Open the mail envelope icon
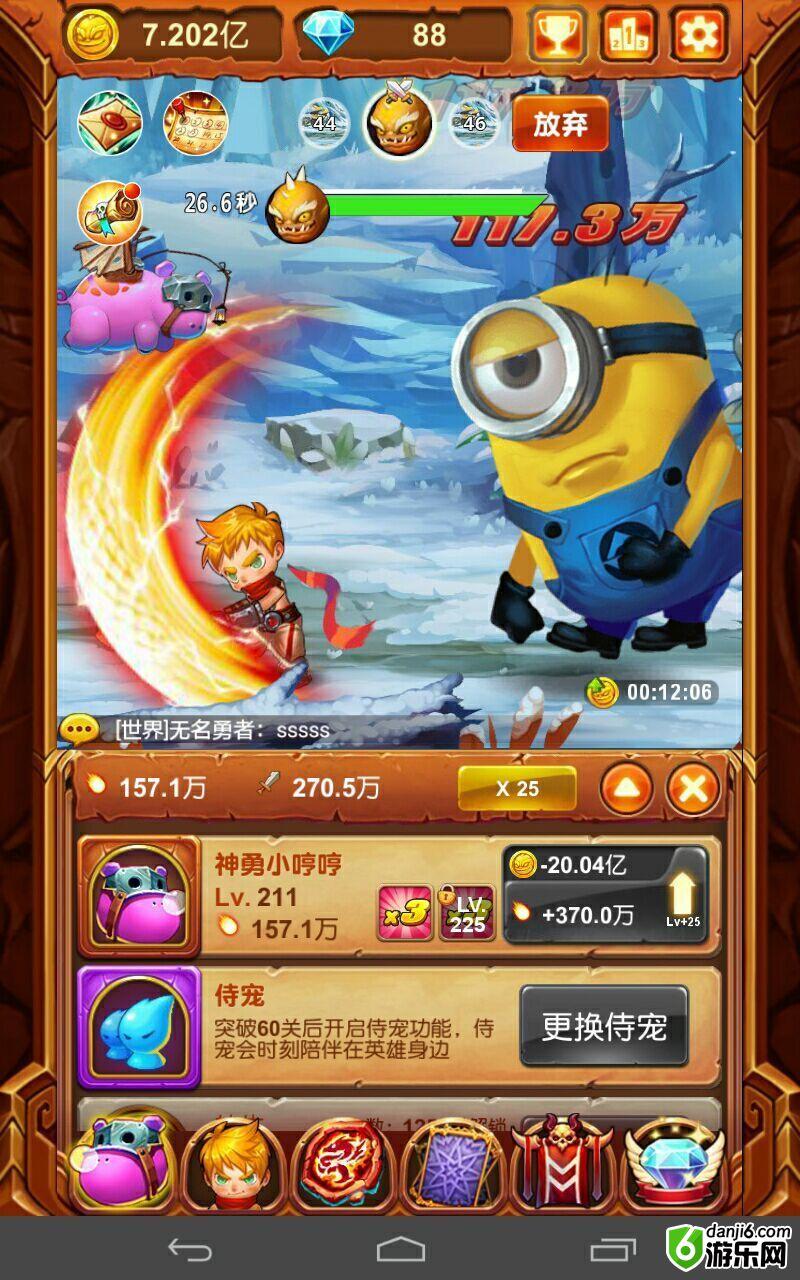This screenshot has width=800, height=1280. [110, 122]
